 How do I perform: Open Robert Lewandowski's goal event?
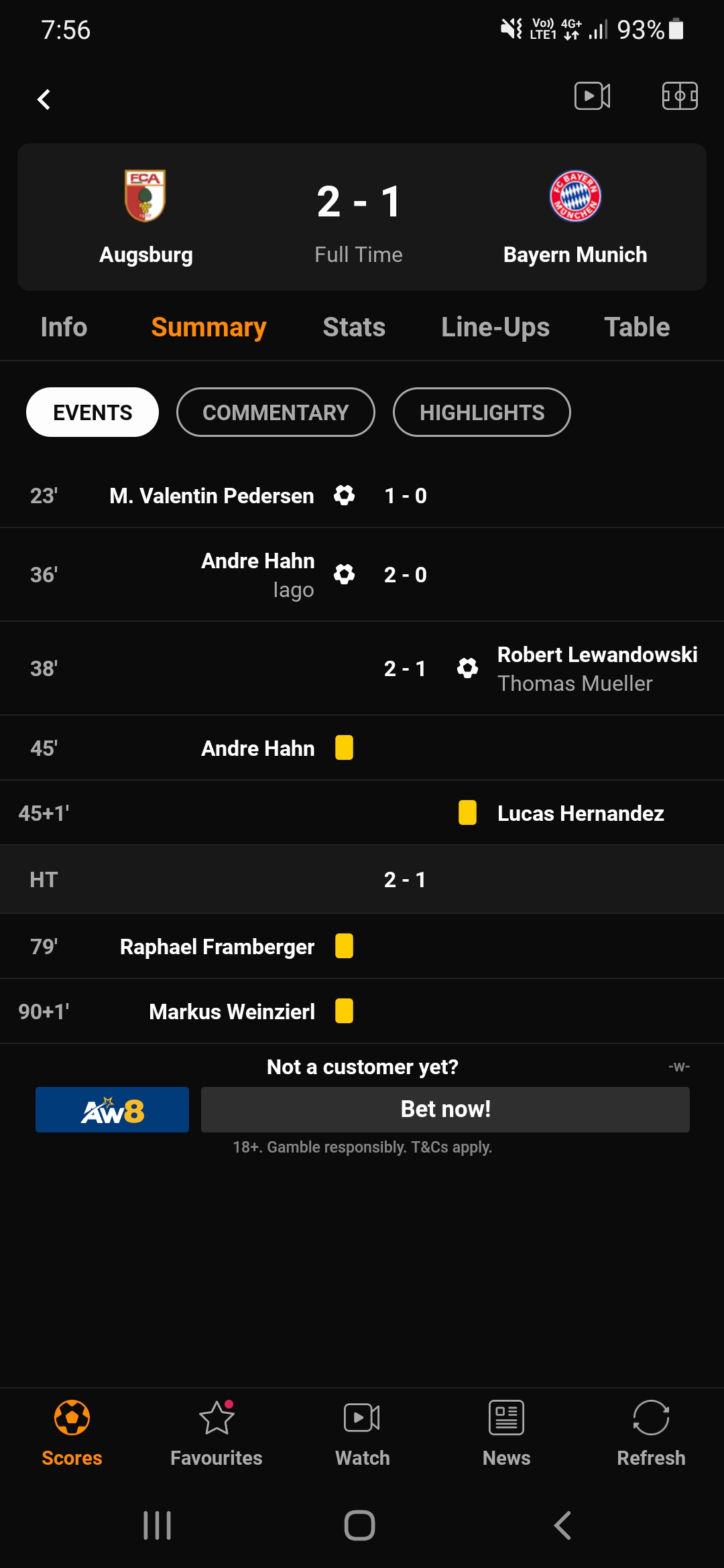click(x=597, y=655)
